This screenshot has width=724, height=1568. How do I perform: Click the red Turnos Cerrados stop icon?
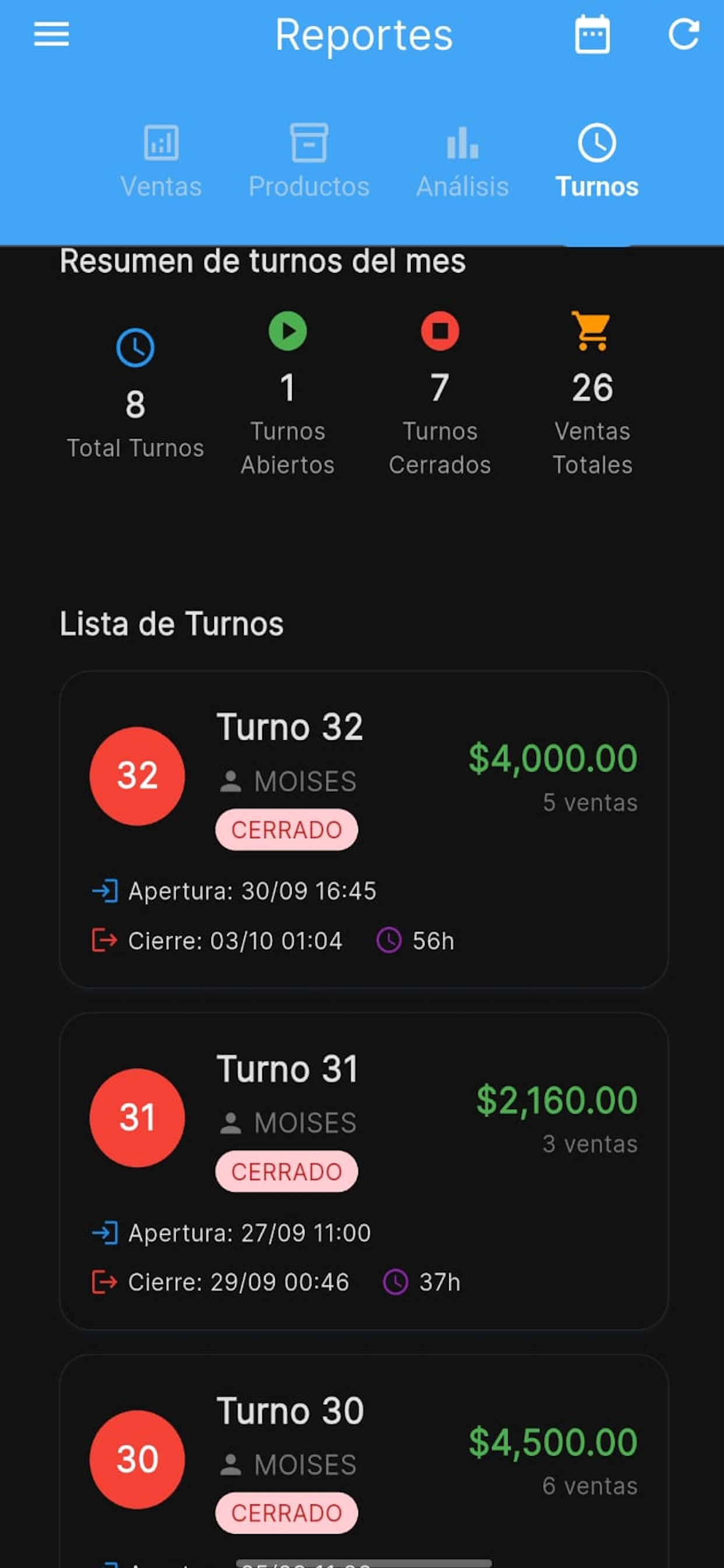(x=441, y=330)
